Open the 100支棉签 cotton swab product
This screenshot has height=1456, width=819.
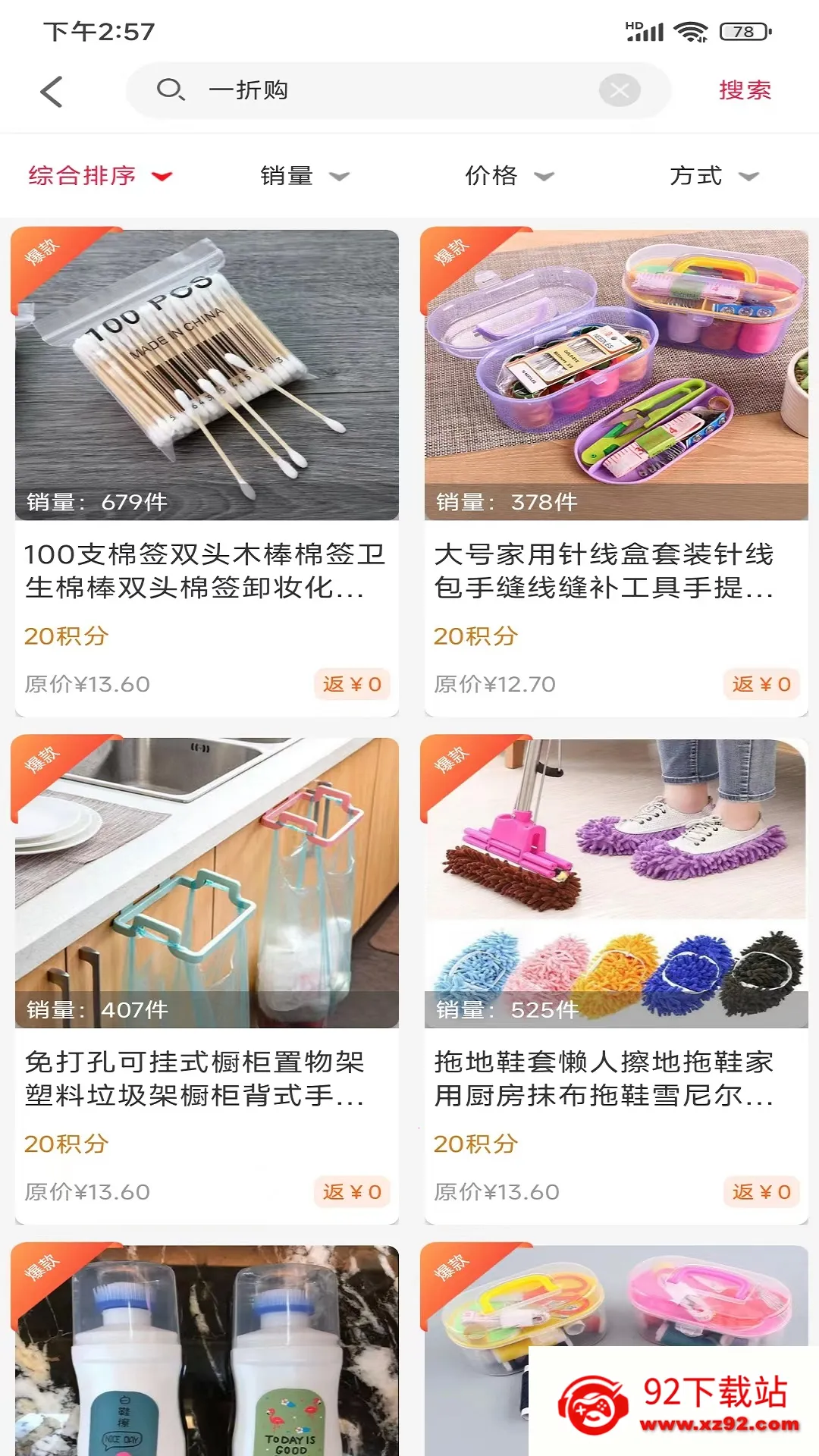(206, 470)
